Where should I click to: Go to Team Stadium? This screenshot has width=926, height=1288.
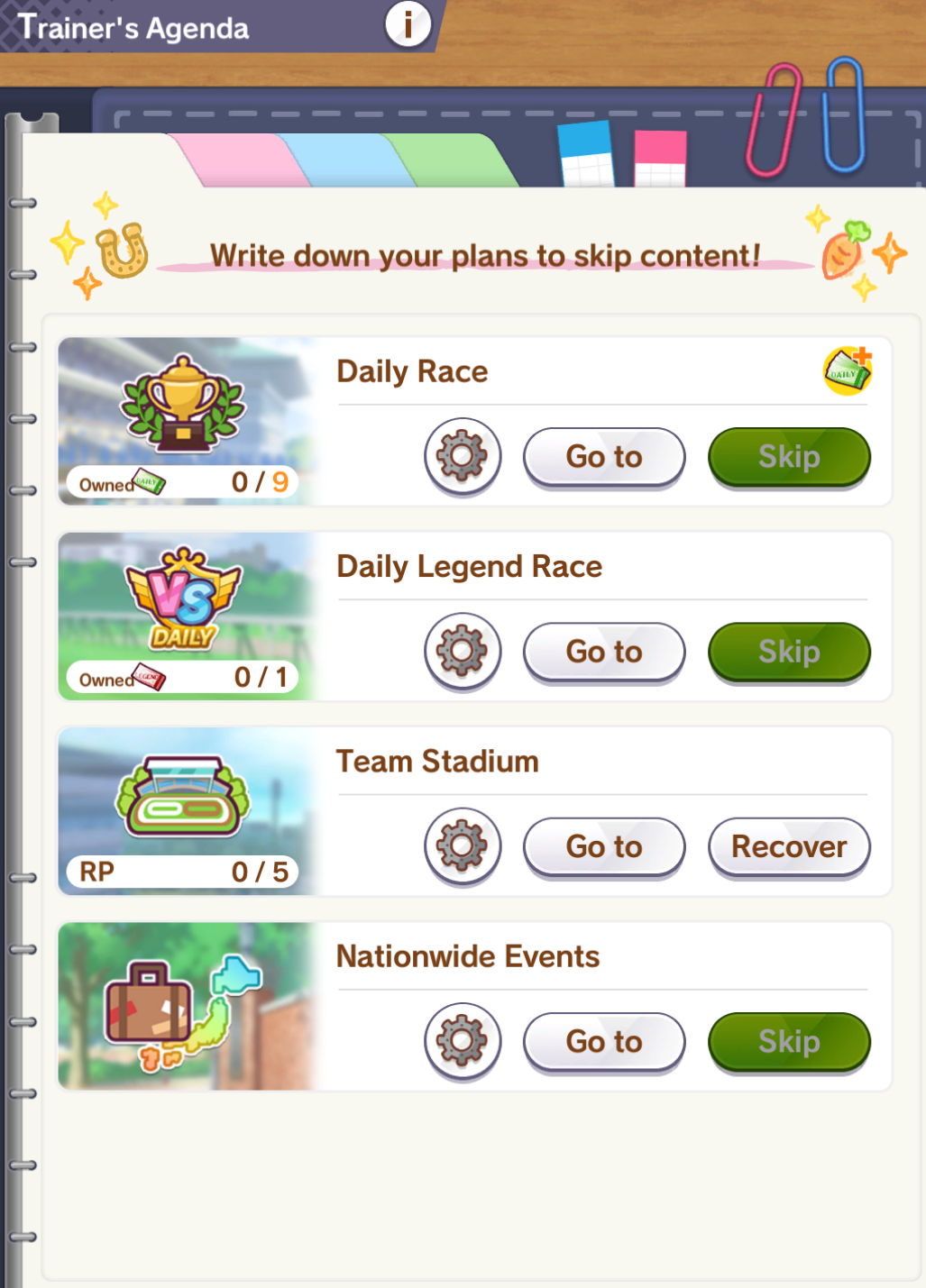coord(604,846)
